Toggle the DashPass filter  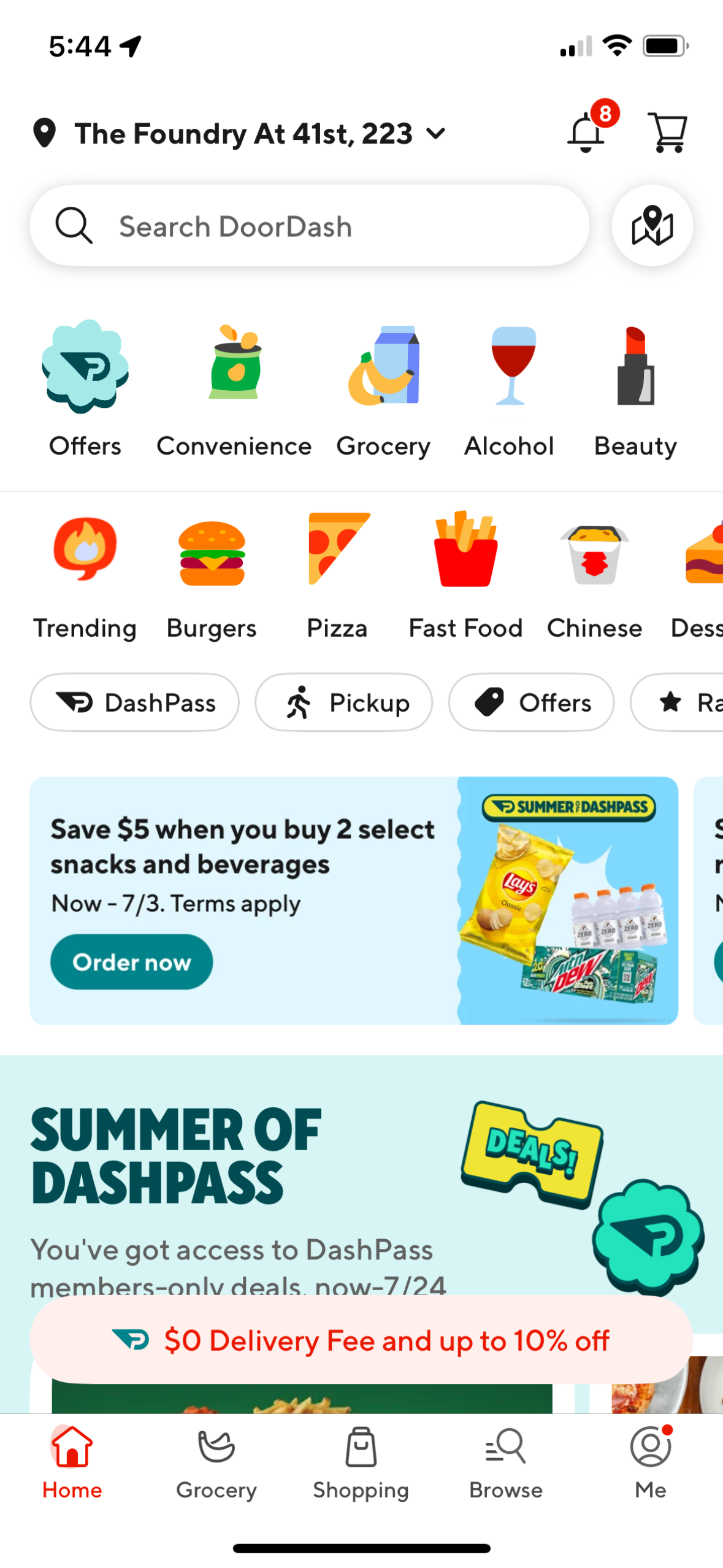pyautogui.click(x=134, y=702)
